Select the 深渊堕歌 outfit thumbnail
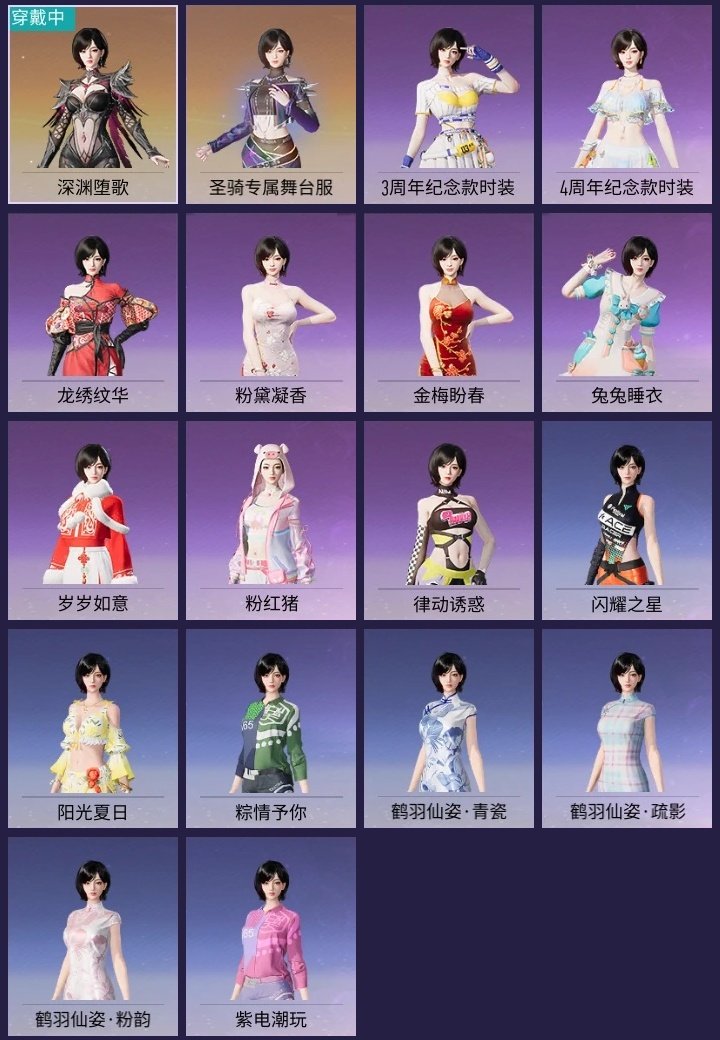Image resolution: width=720 pixels, height=1040 pixels. pyautogui.click(x=94, y=100)
